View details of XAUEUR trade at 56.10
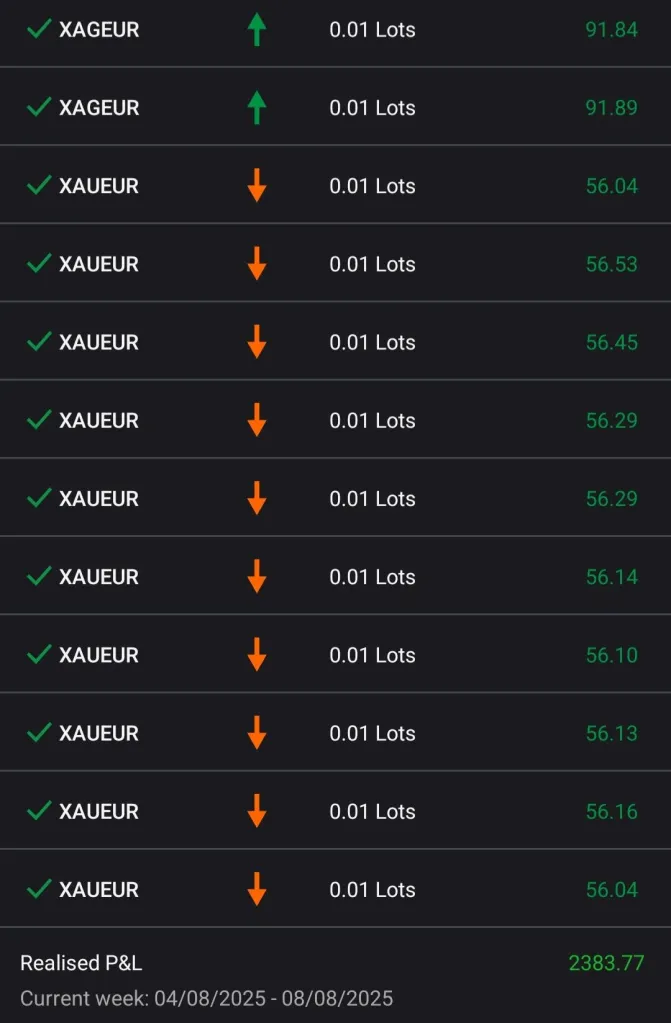This screenshot has height=1023, width=671. click(335, 655)
